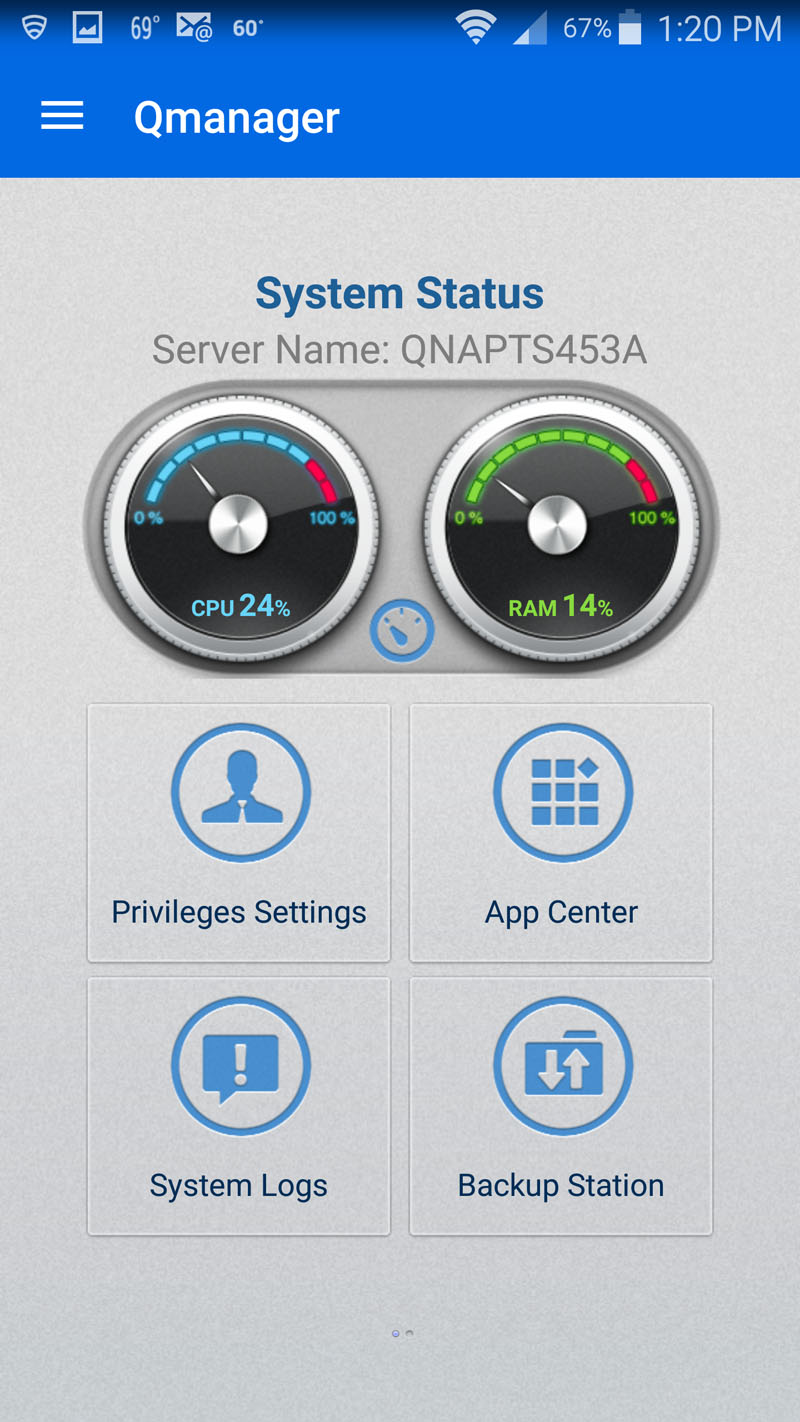Open Privileges Settings
The height and width of the screenshot is (1422, 800).
[x=239, y=832]
